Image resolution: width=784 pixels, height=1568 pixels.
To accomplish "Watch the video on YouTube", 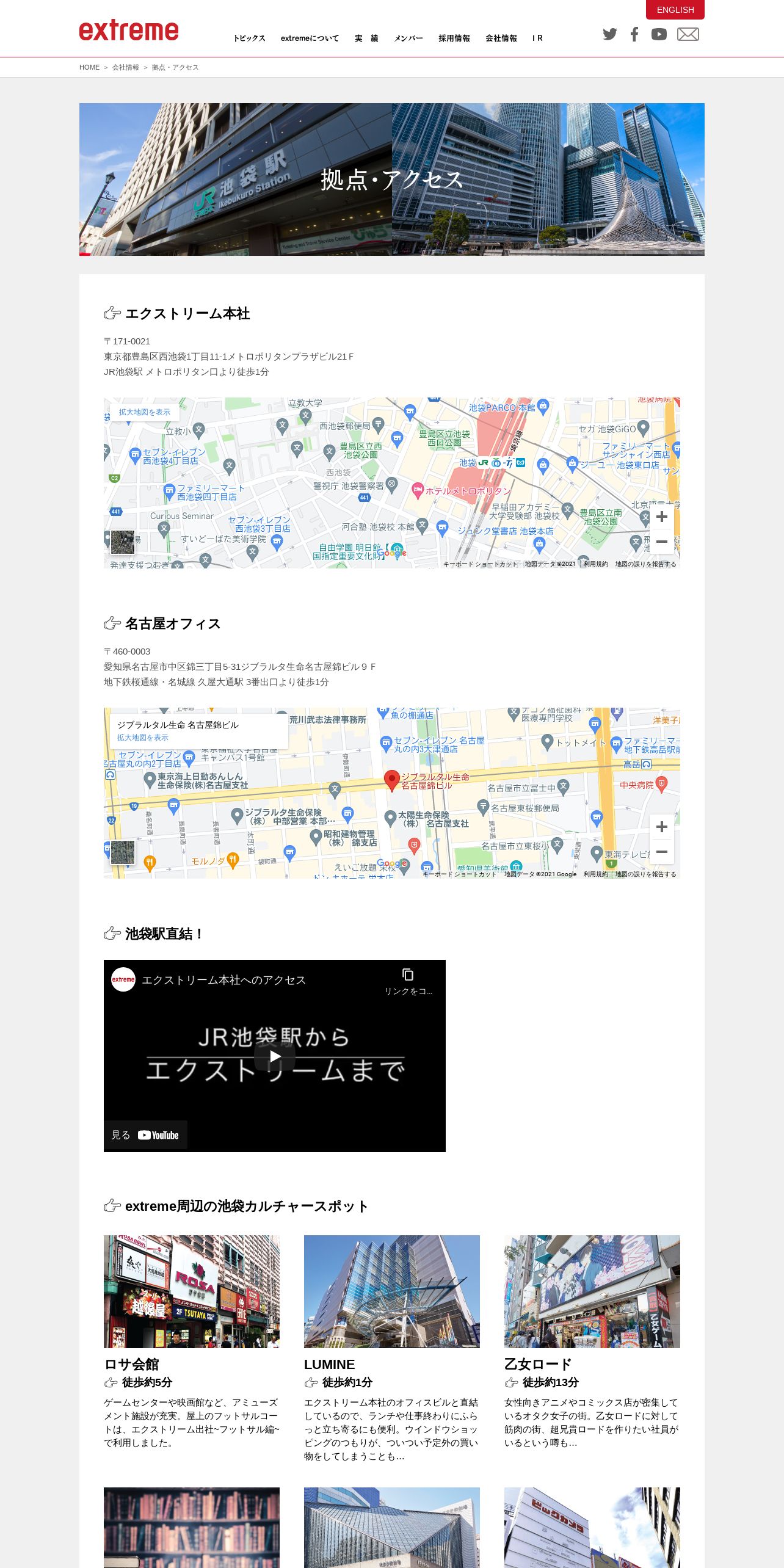I will point(145,1135).
